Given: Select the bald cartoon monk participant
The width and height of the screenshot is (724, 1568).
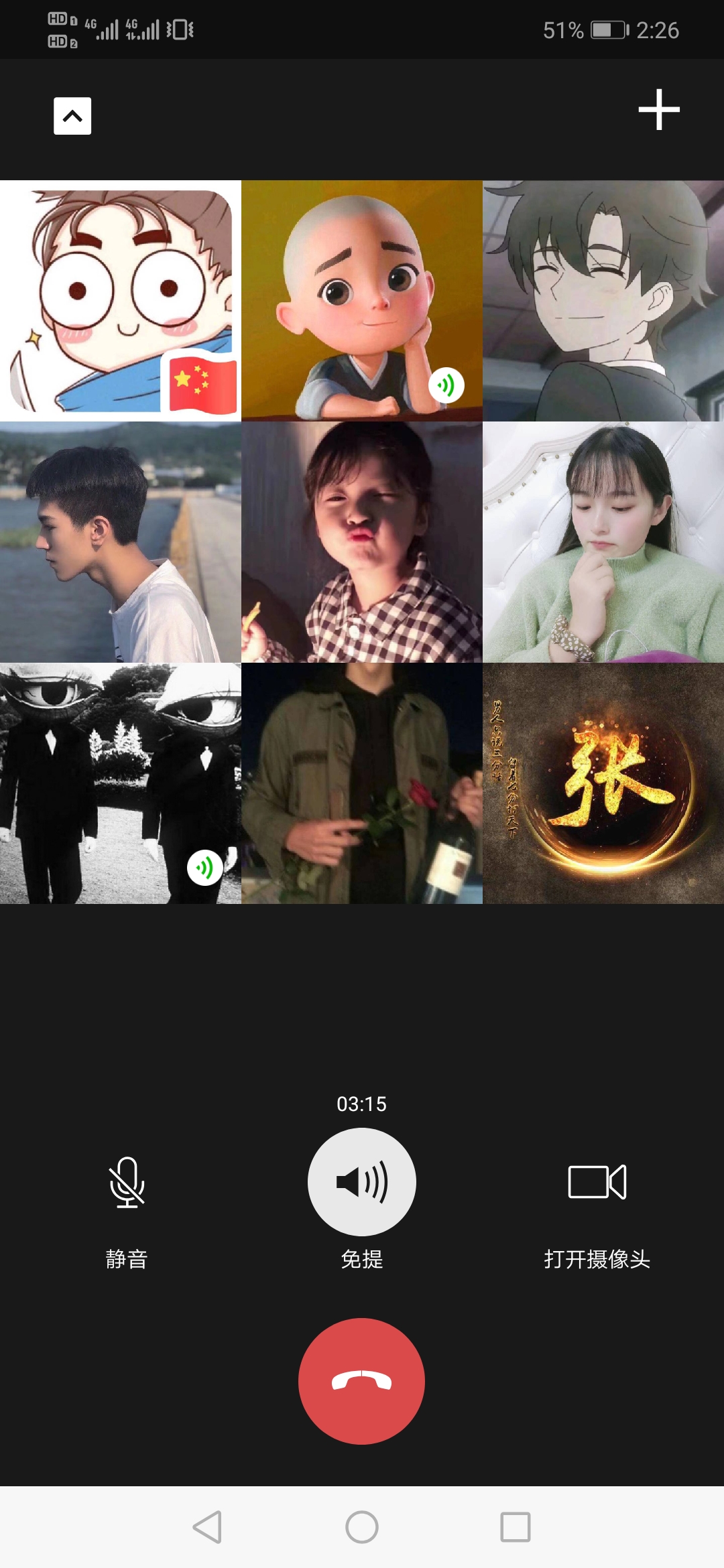Looking at the screenshot, I should (361, 301).
